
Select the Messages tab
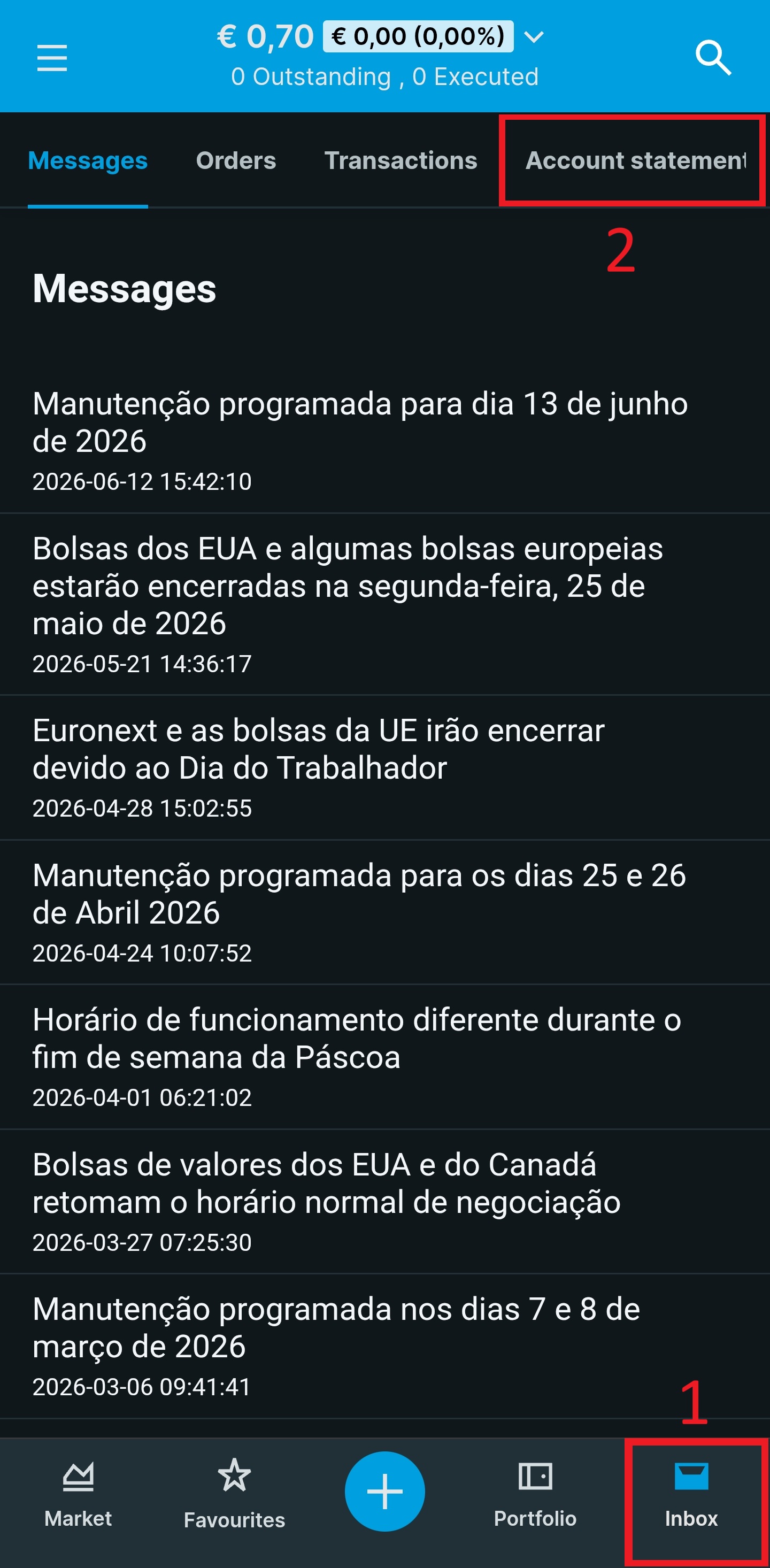tap(88, 160)
